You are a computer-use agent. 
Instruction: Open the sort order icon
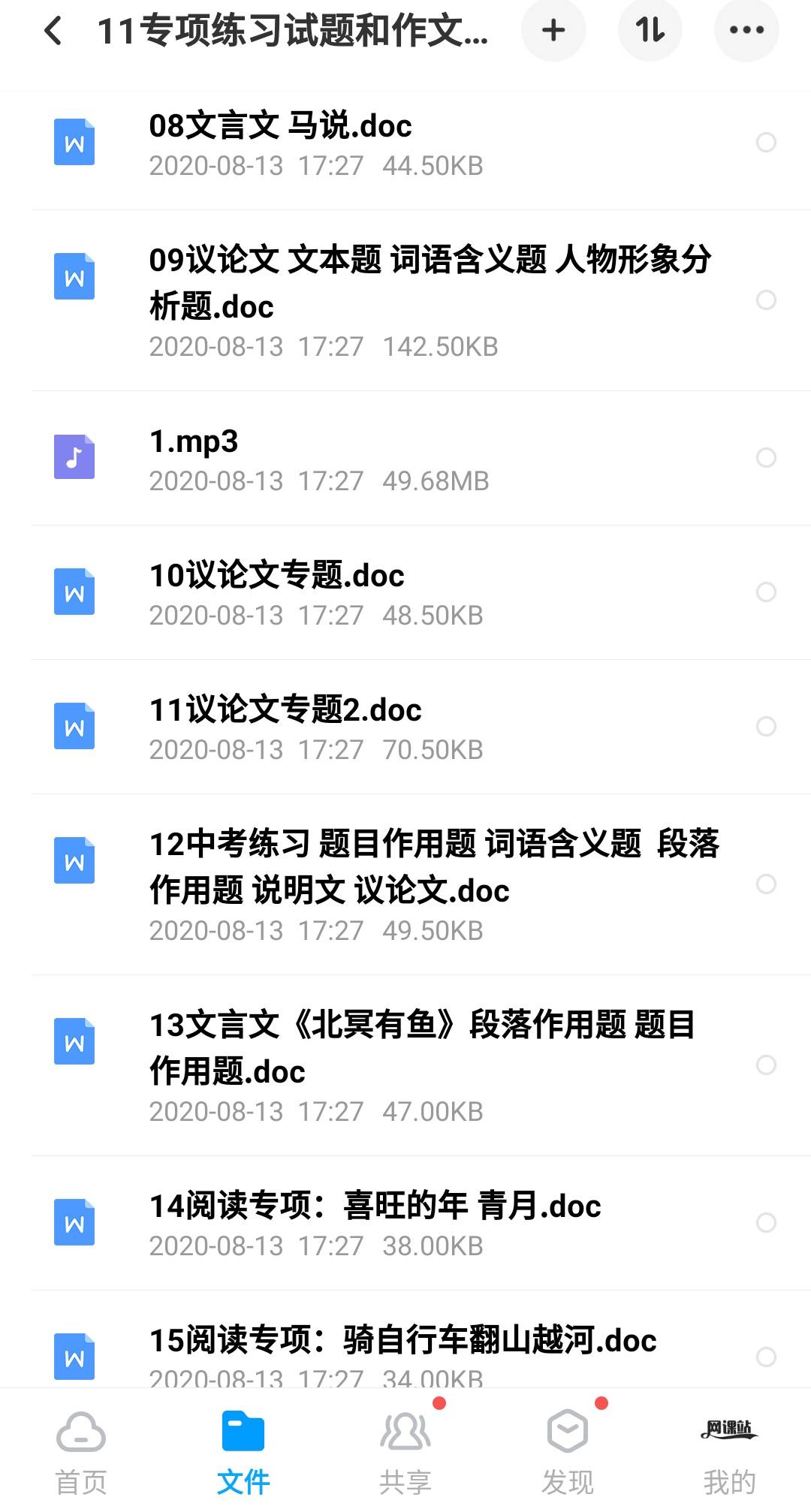(x=650, y=31)
